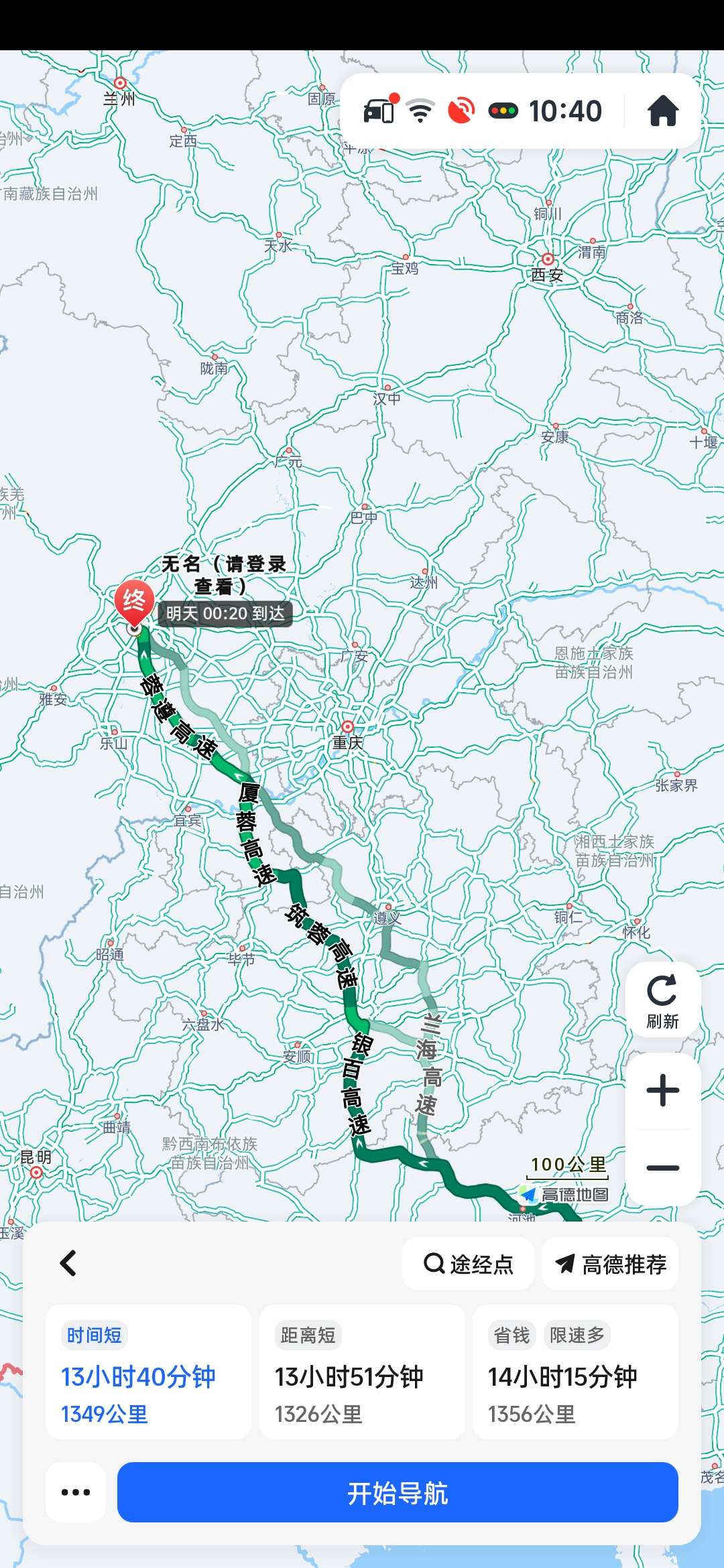This screenshot has width=724, height=1568.
Task: Zoom out of the map
Action: (x=662, y=1168)
